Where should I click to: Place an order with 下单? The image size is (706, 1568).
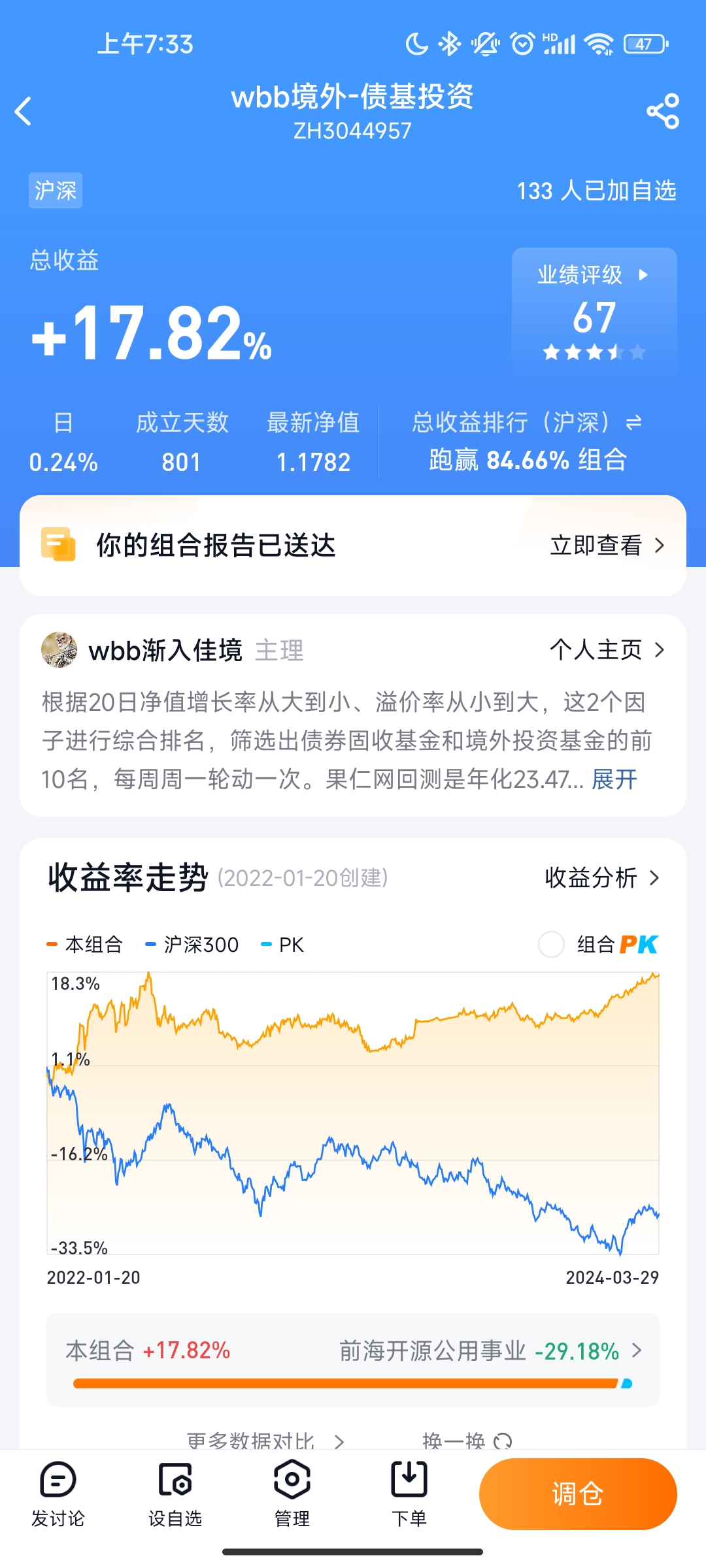tap(409, 1494)
